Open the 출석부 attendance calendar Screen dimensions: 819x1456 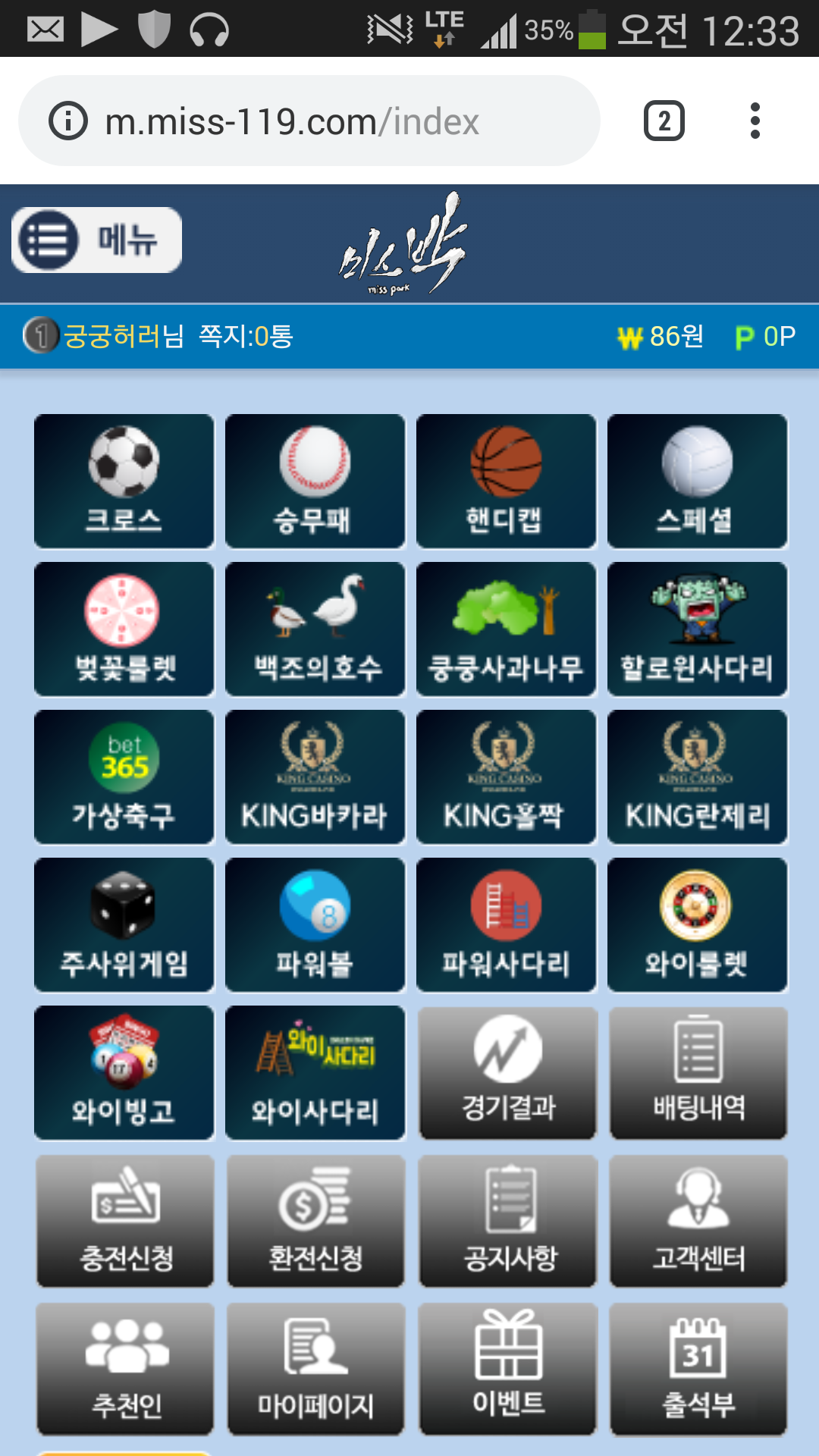point(698,1368)
